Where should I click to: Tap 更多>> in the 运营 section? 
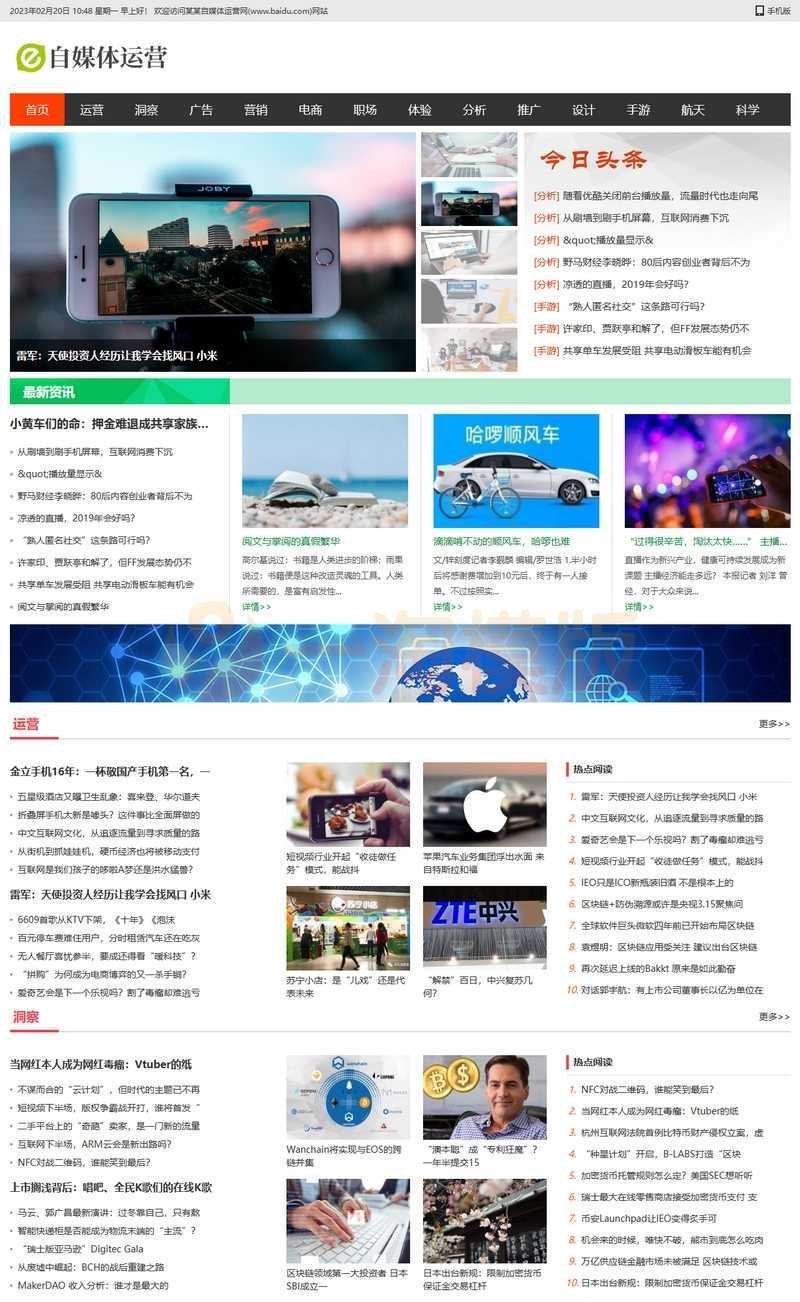pyautogui.click(x=773, y=724)
